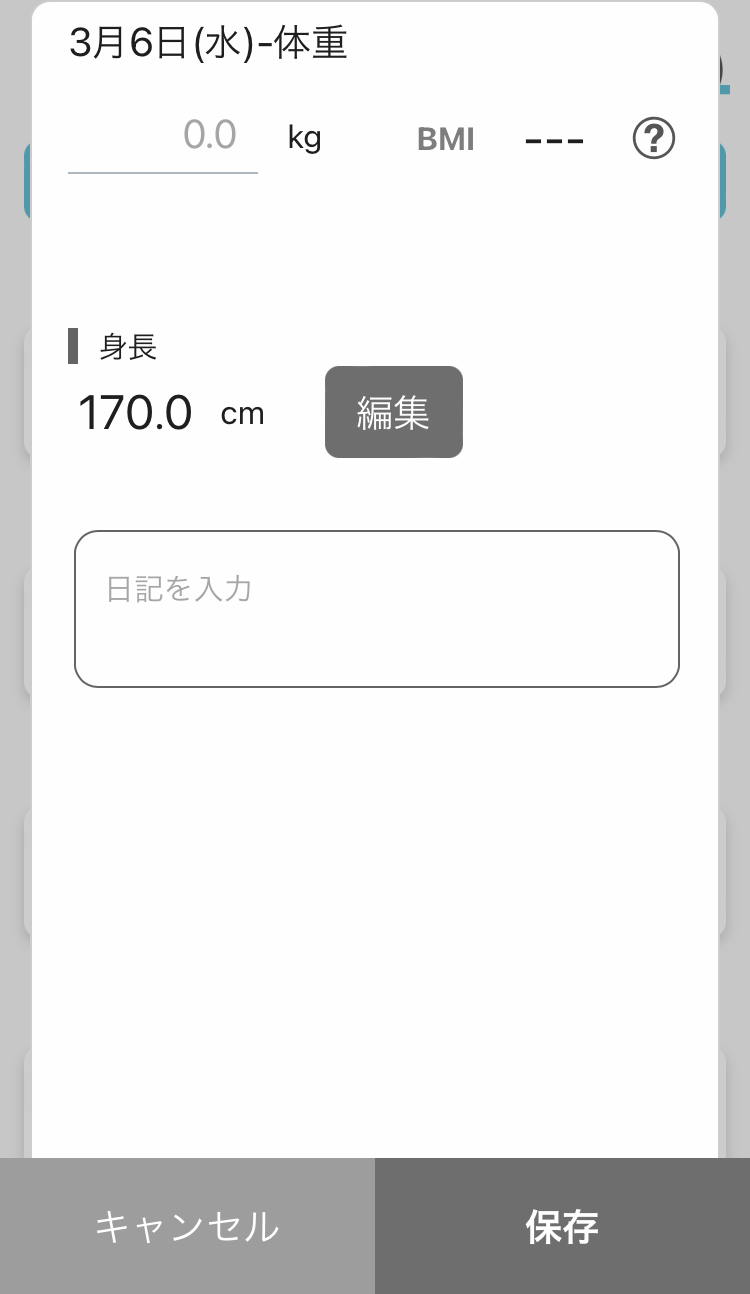Open the BMI help question mark
The image size is (750, 1294).
[654, 139]
